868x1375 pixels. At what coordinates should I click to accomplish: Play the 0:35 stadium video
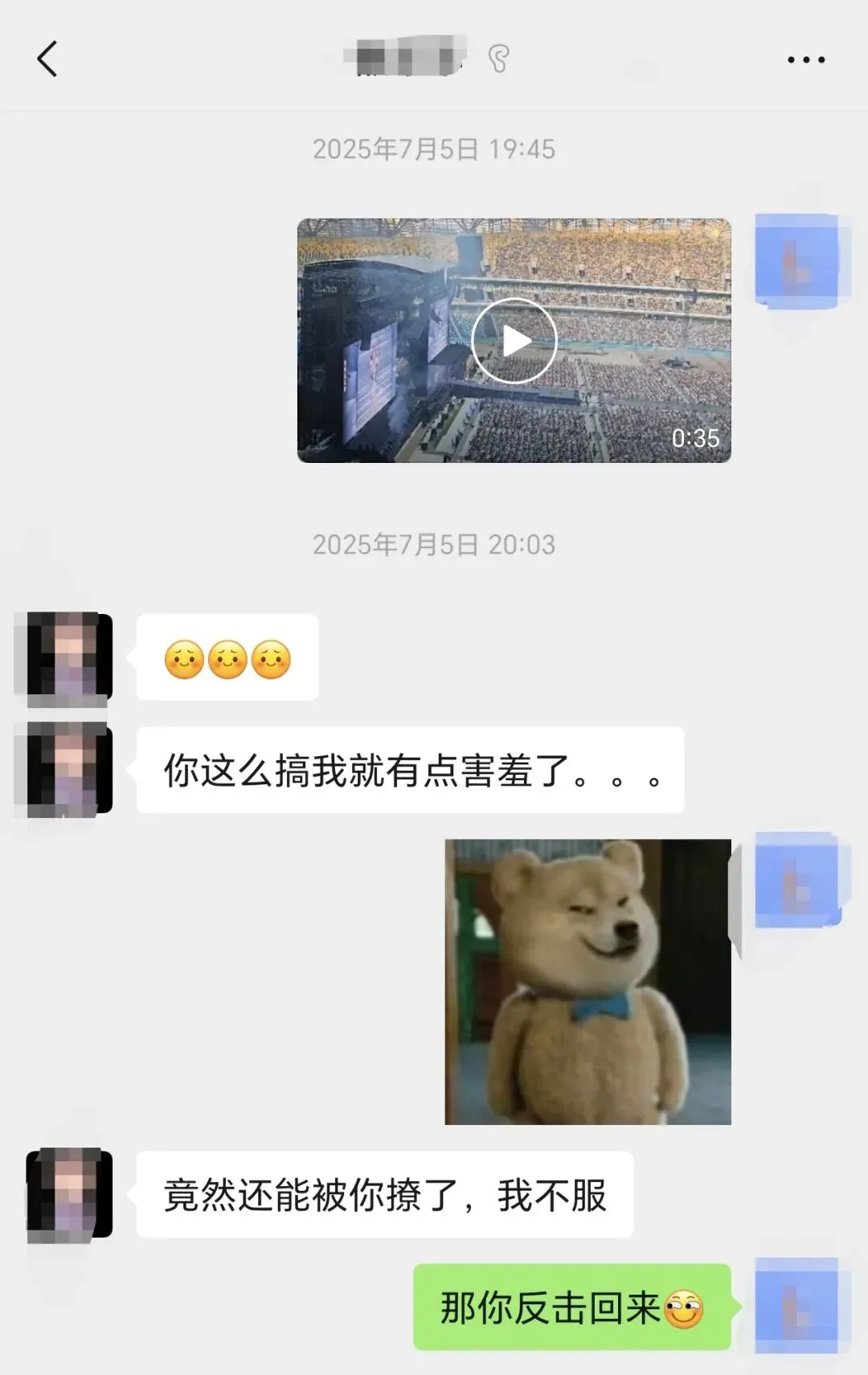click(x=514, y=341)
